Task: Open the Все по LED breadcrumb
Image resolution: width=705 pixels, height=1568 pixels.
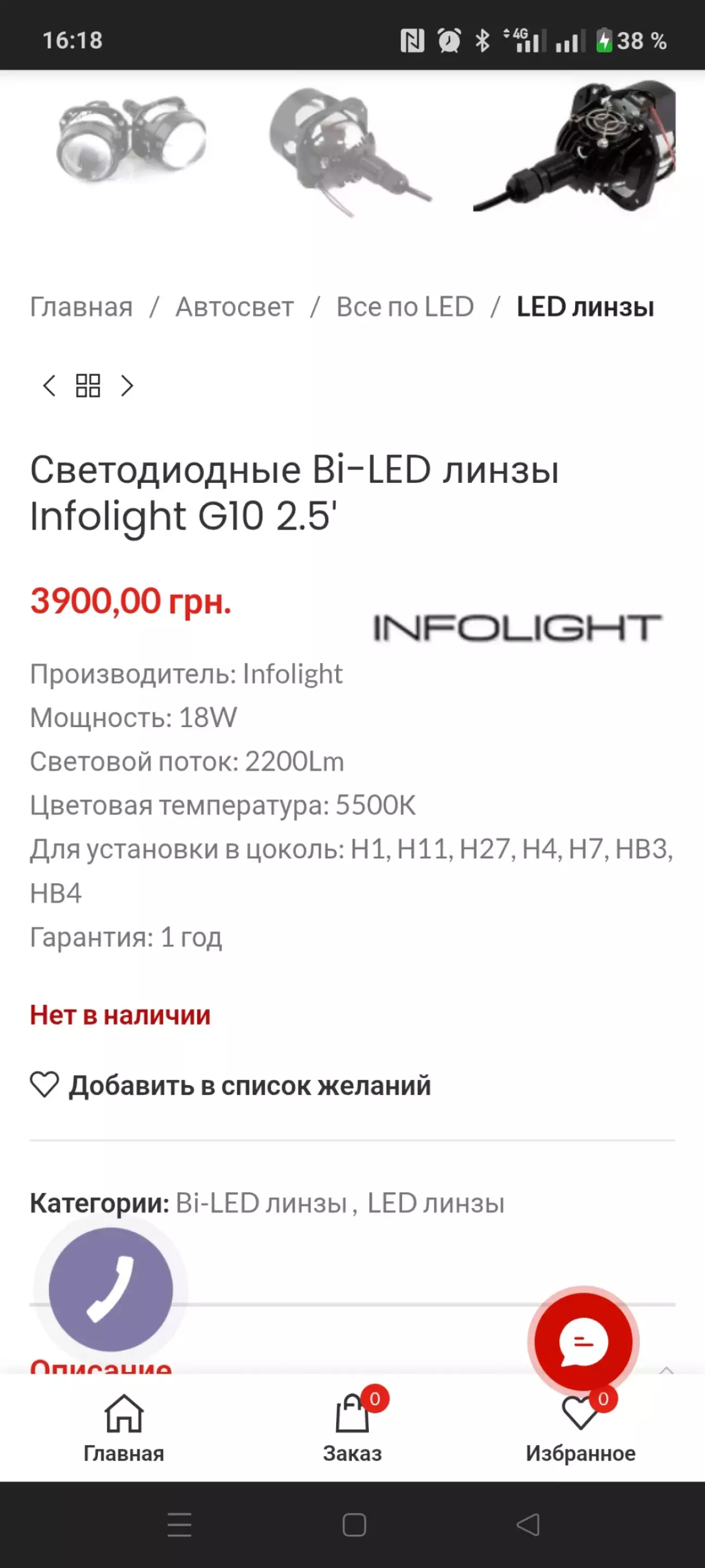Action: [x=405, y=307]
